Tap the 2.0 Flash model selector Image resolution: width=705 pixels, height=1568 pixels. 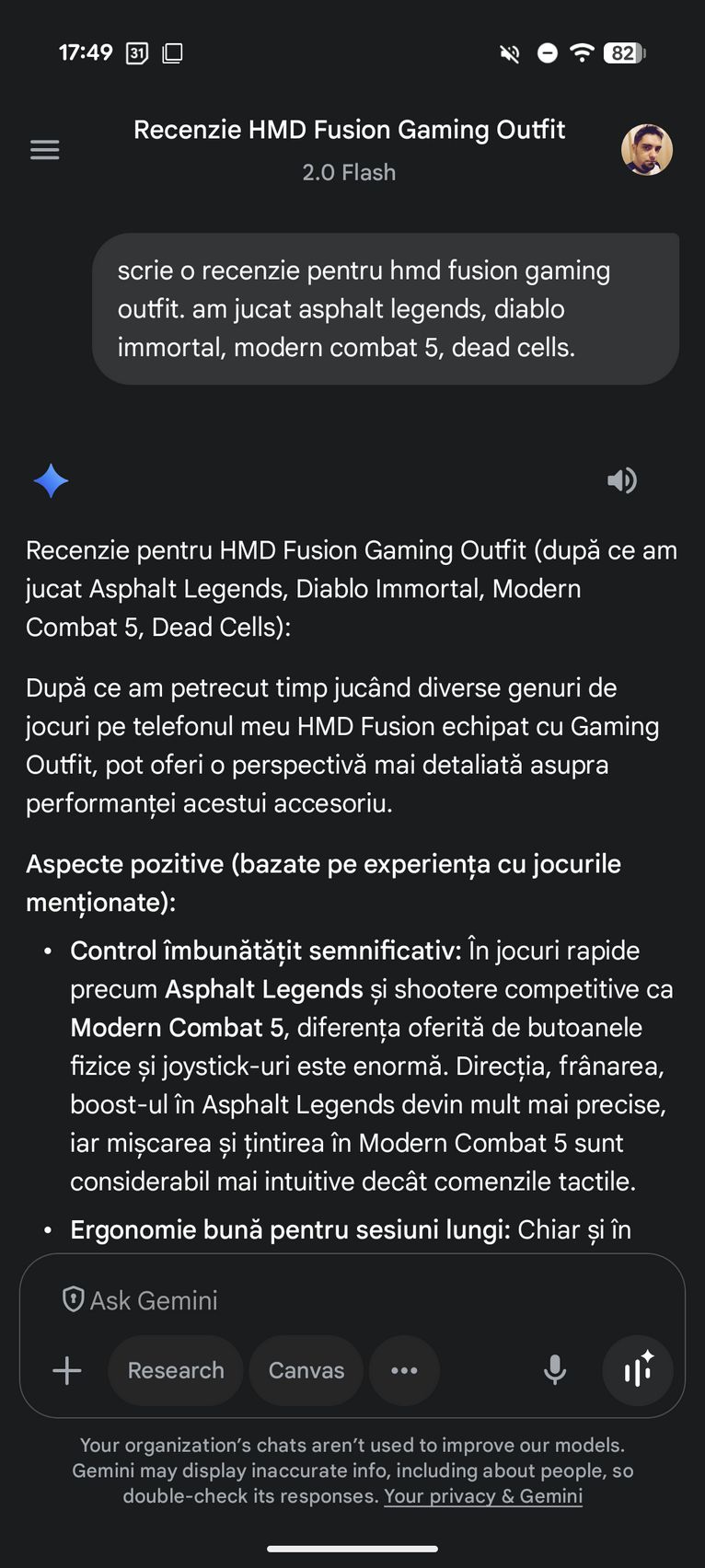pos(349,172)
